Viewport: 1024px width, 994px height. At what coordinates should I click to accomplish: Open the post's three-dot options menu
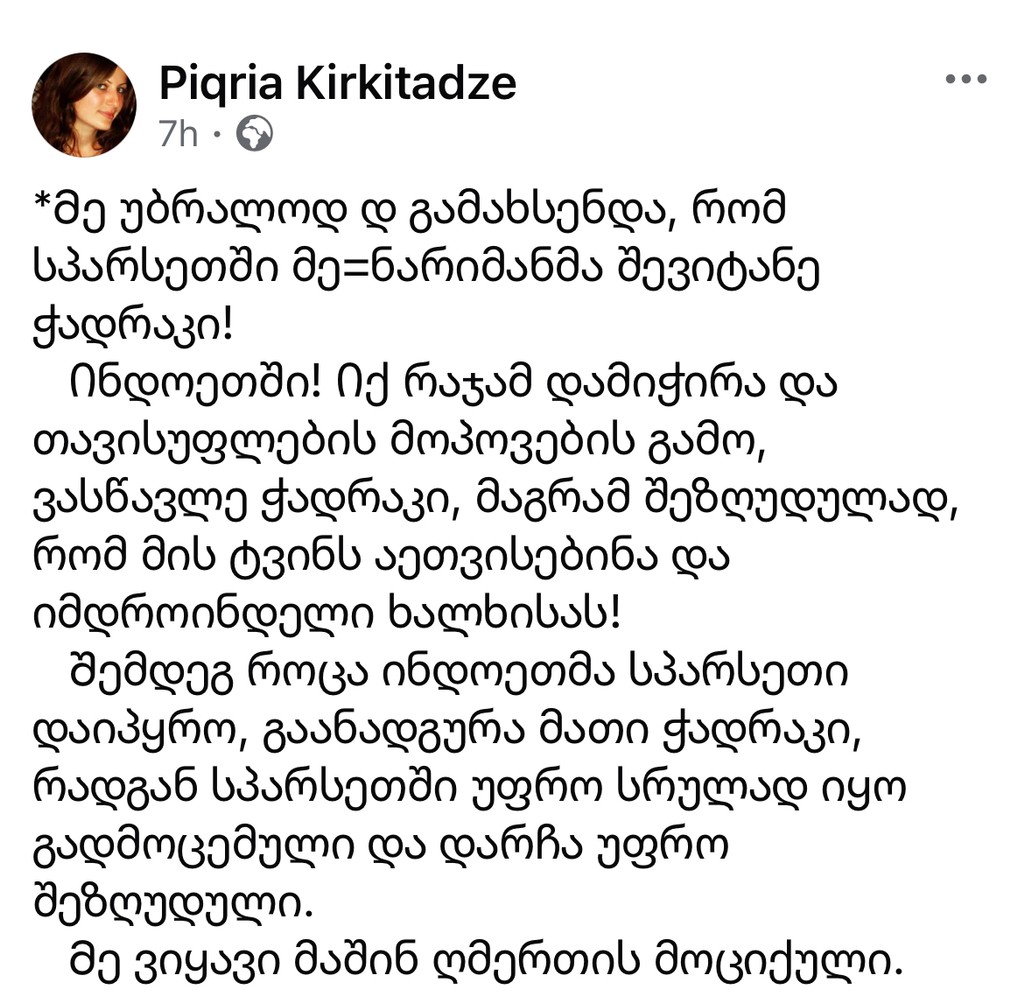(x=965, y=81)
